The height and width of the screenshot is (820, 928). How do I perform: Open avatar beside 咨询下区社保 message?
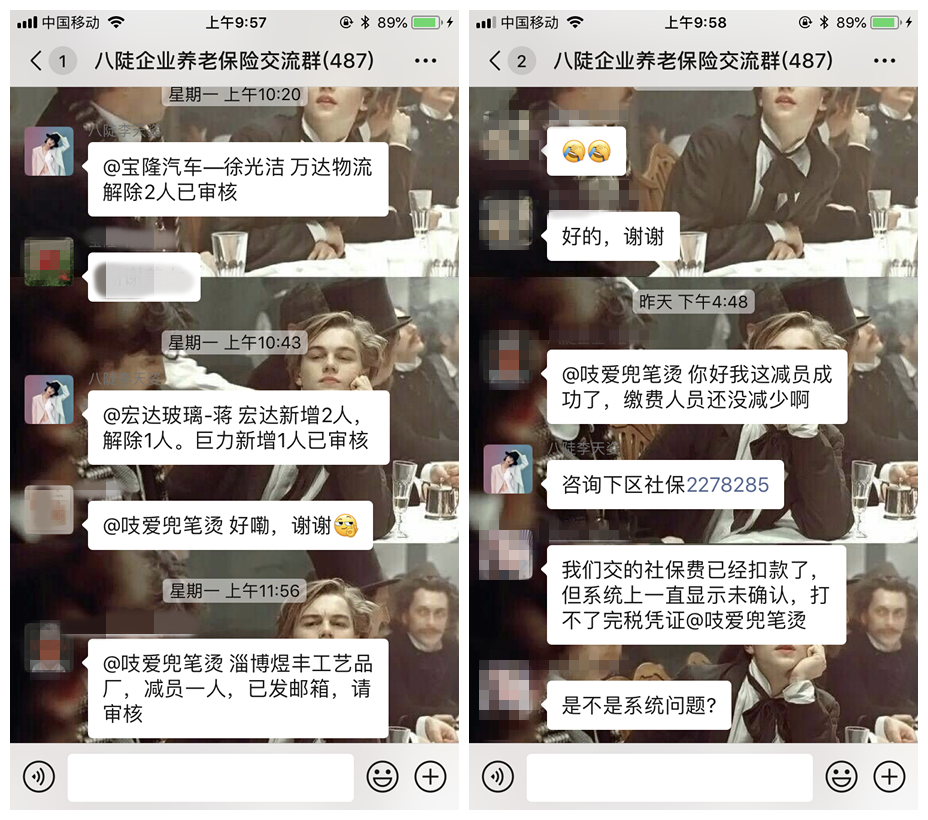click(x=507, y=469)
